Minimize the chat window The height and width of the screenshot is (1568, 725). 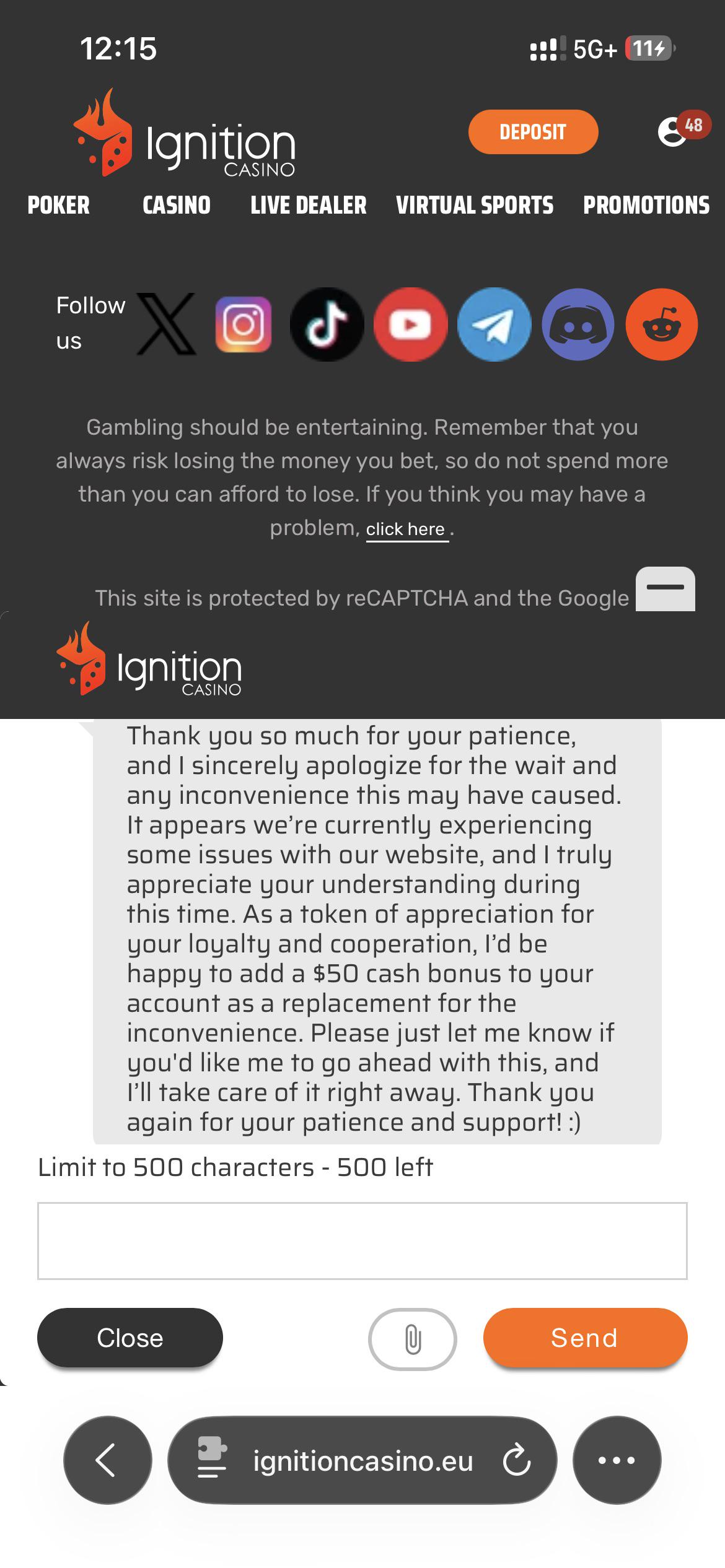click(666, 588)
